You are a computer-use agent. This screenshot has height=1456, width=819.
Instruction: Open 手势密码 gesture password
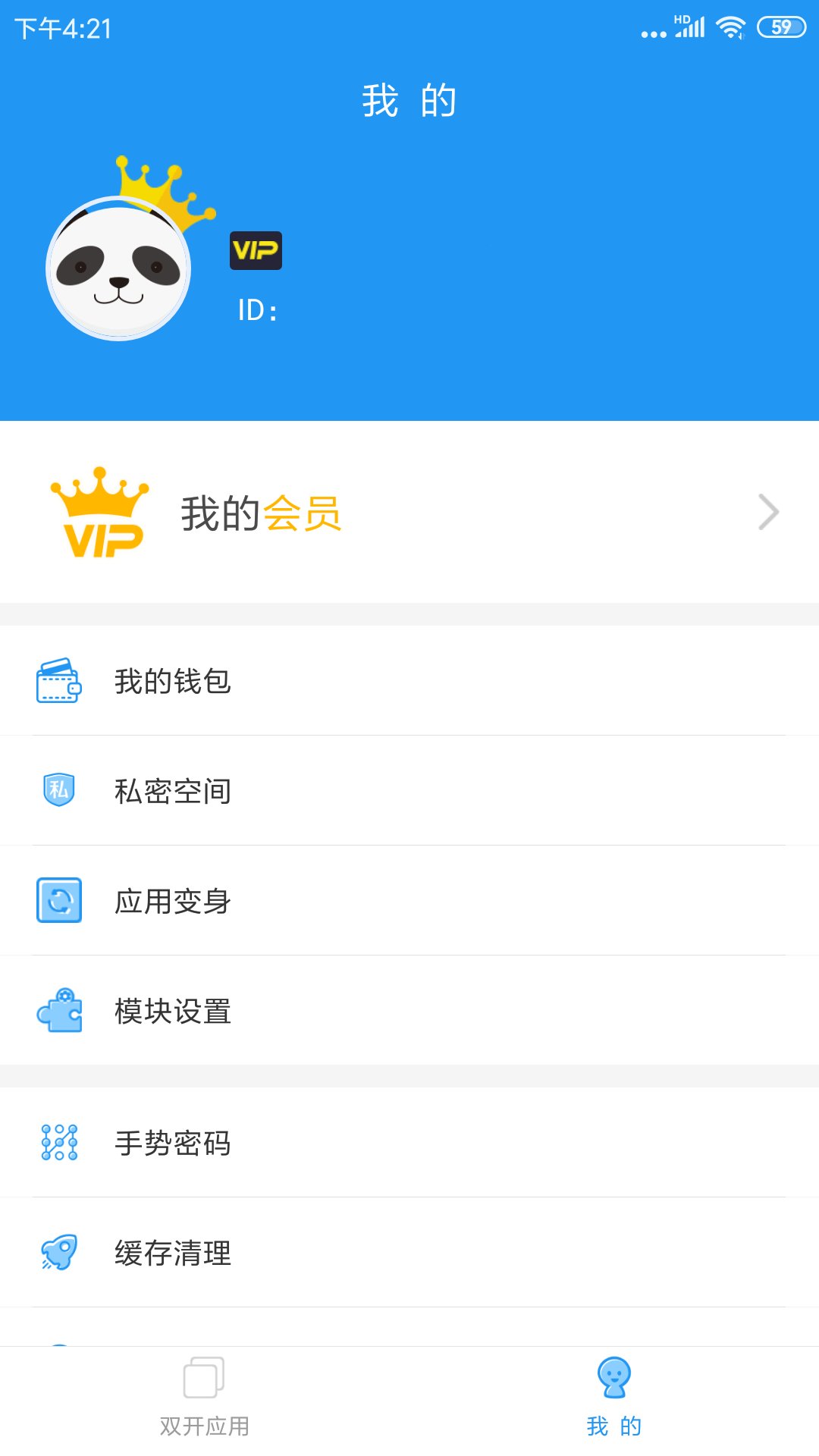point(409,1142)
